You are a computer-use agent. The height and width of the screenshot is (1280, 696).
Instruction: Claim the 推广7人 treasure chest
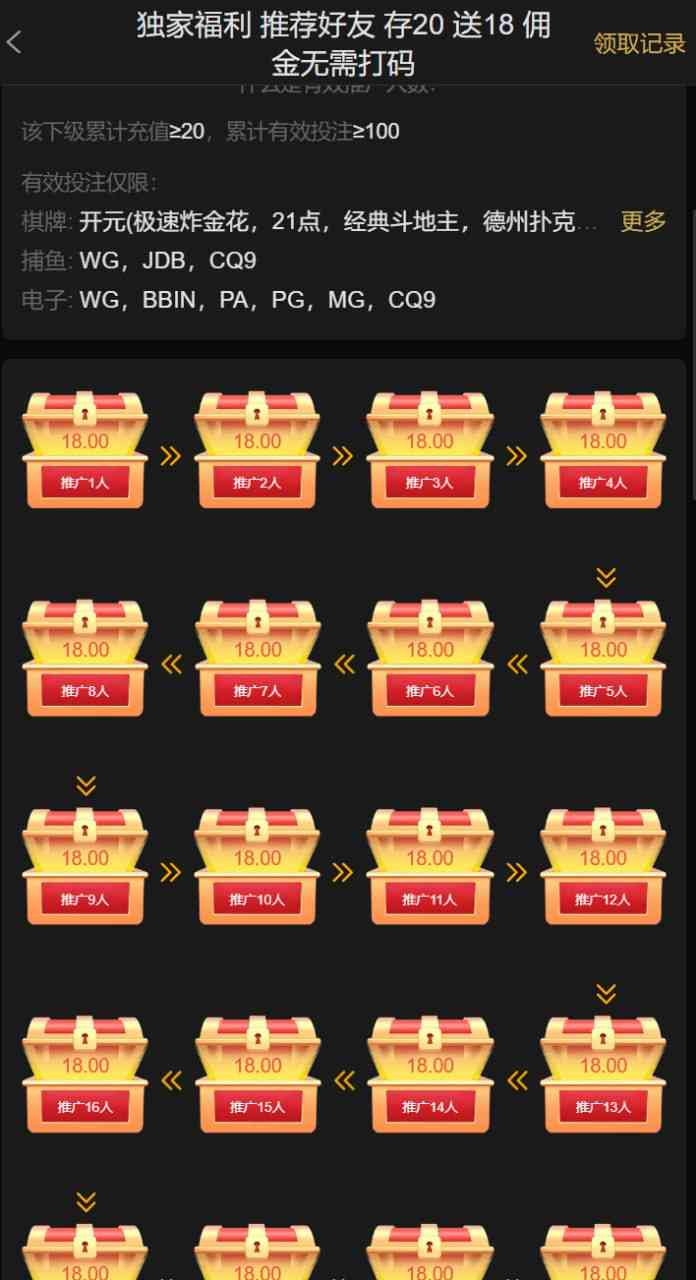click(x=257, y=658)
